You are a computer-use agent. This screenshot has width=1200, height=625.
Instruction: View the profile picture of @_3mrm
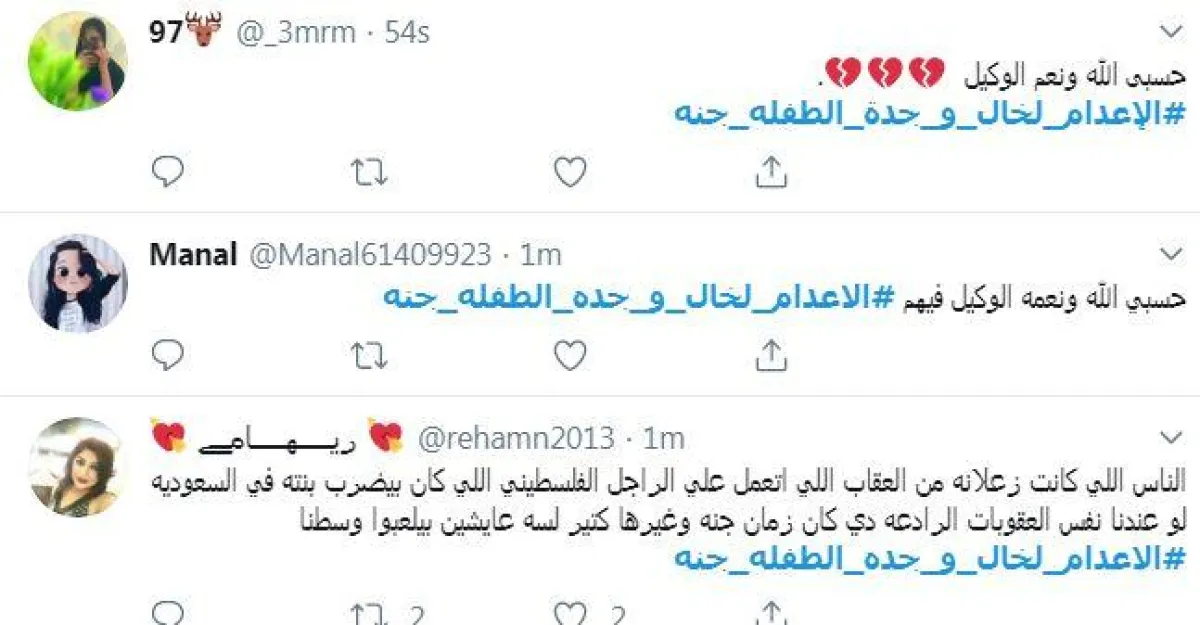coord(78,61)
